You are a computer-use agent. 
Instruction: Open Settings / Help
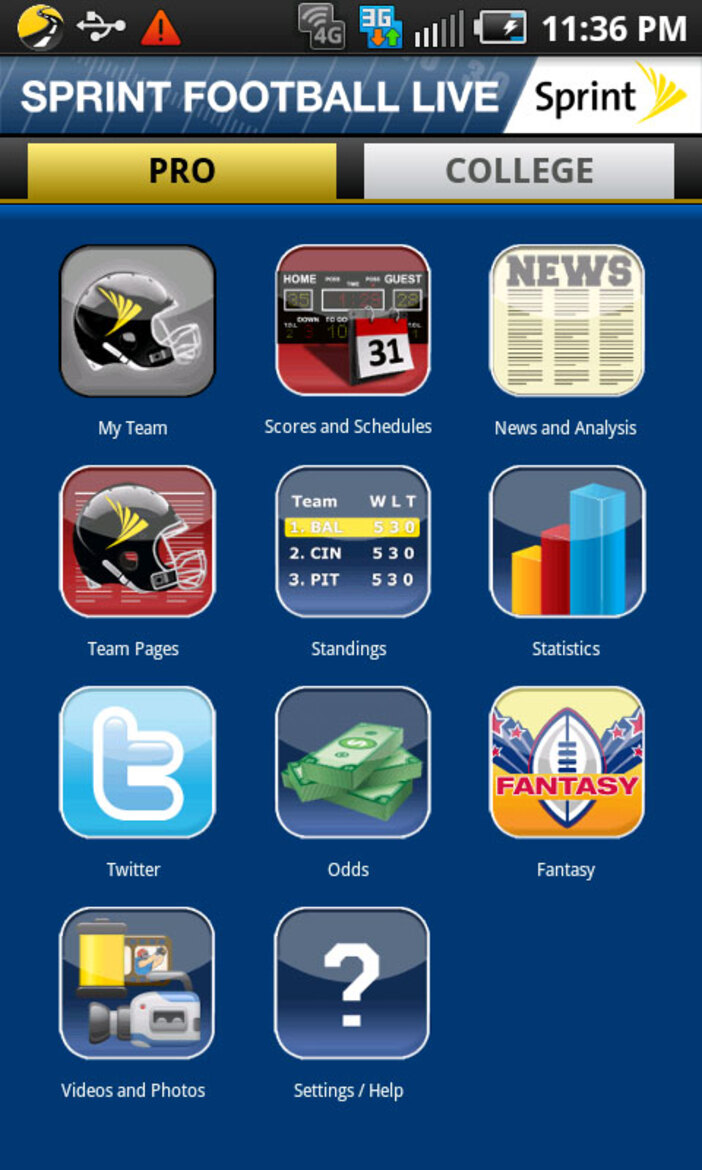pyautogui.click(x=353, y=983)
